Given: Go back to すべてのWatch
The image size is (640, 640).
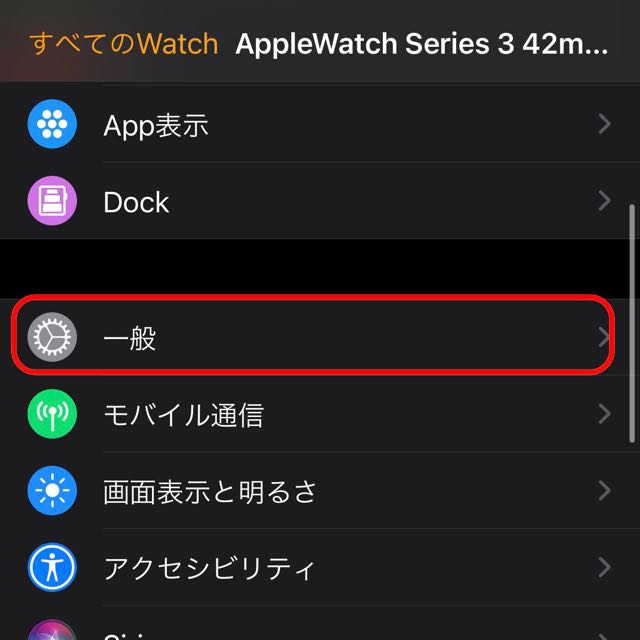Looking at the screenshot, I should click(x=124, y=44).
